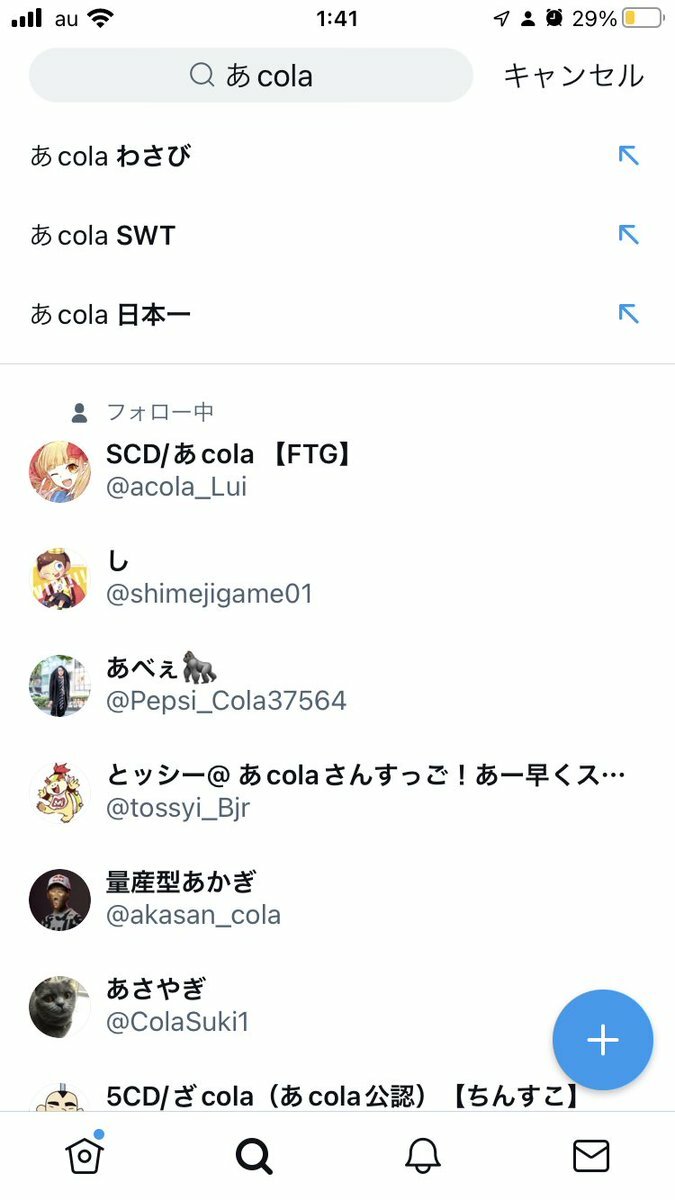The height and width of the screenshot is (1200, 675).
Task: Compose a new tweet with the plus button
Action: [602, 1040]
